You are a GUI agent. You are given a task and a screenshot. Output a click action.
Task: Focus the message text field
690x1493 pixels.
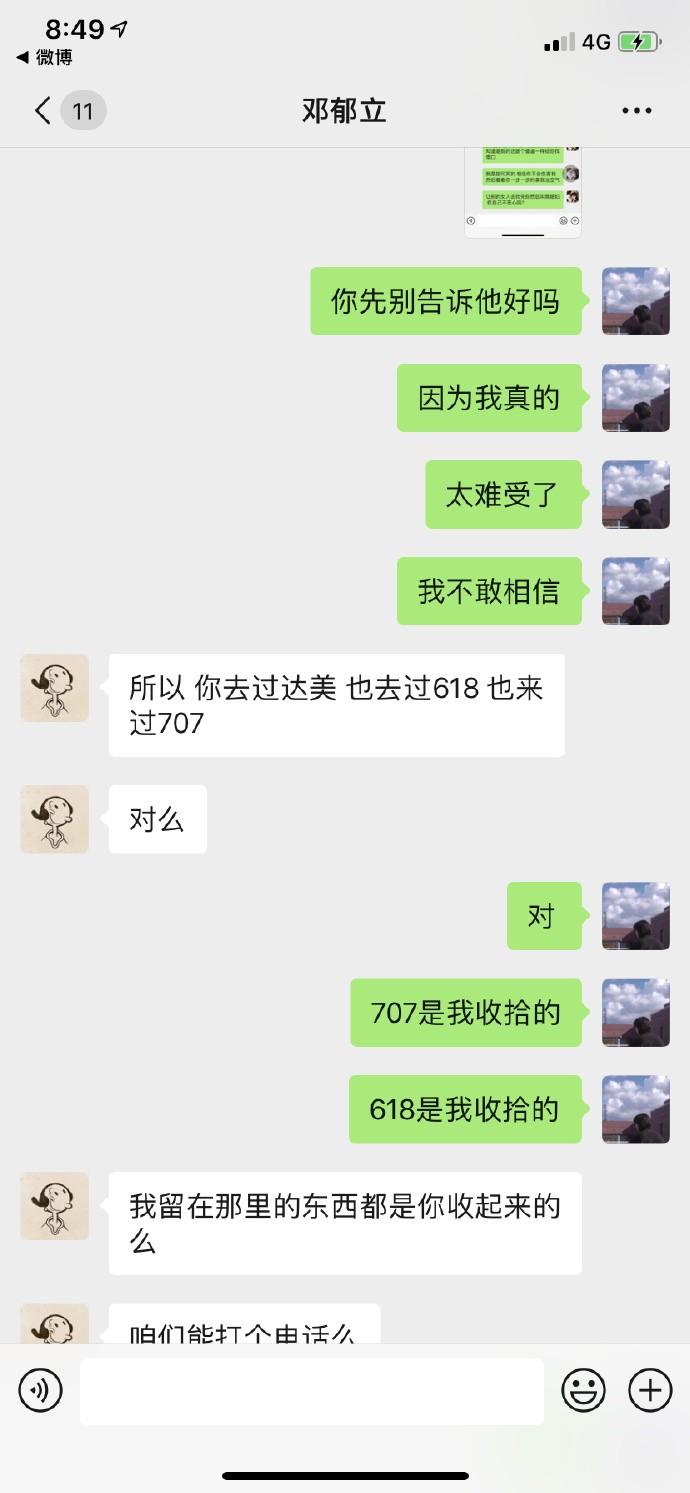coord(312,1391)
